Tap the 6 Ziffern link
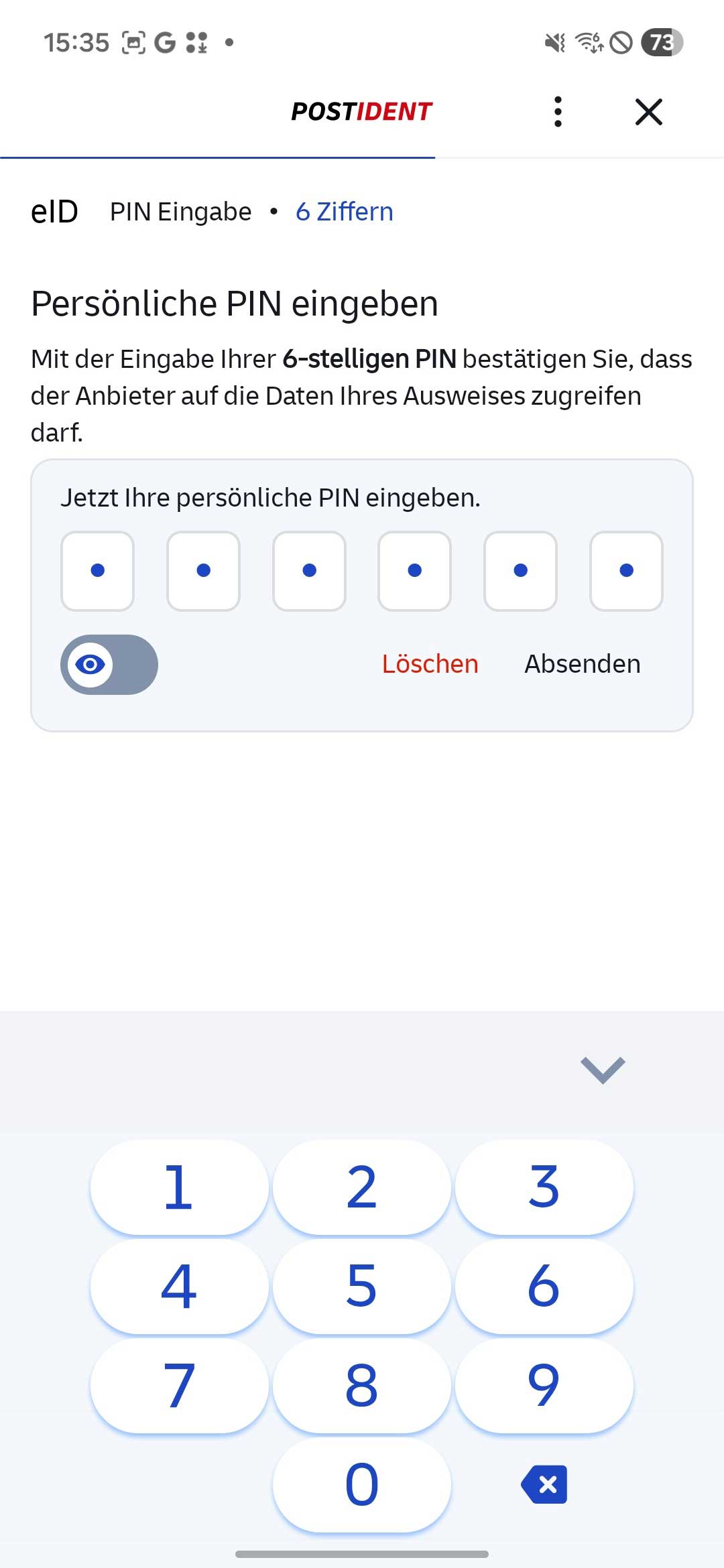Viewport: 724px width, 1568px height. [x=345, y=212]
